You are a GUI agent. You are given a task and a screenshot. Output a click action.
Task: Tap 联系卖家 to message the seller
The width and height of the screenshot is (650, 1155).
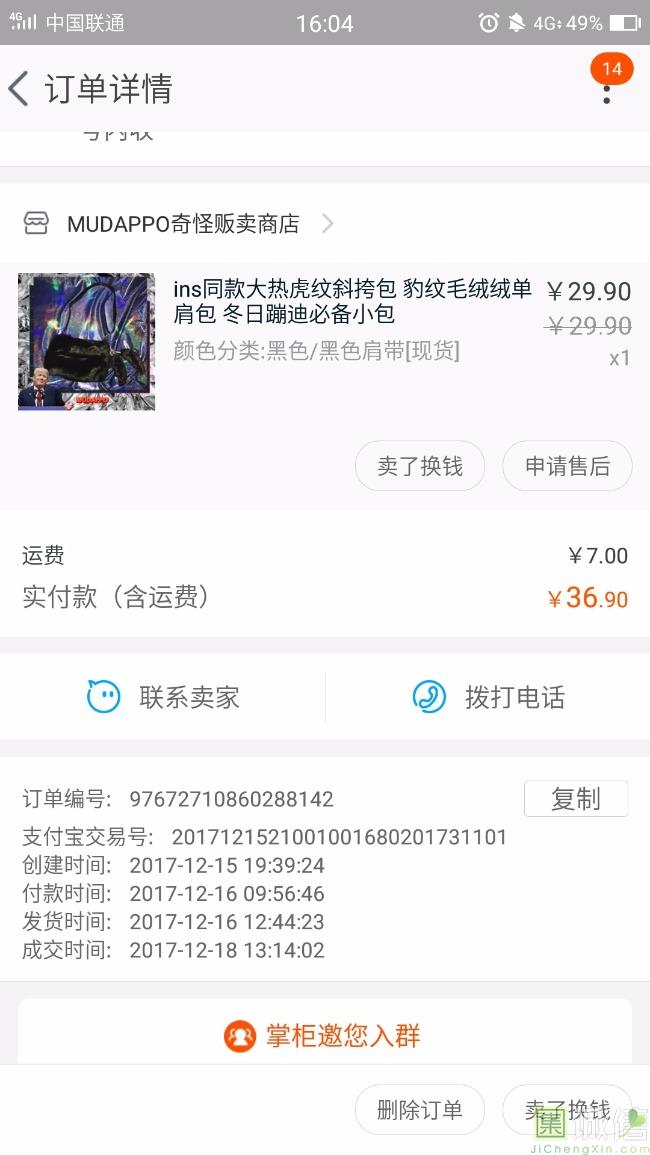coord(163,696)
